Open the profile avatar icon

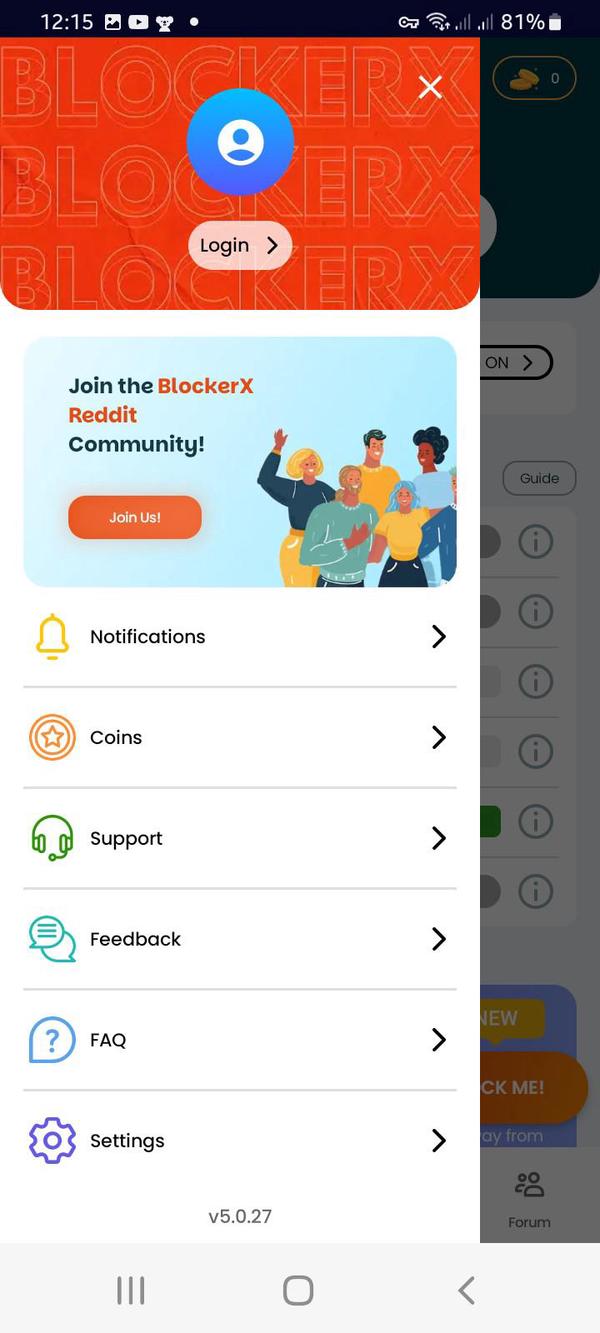point(240,142)
